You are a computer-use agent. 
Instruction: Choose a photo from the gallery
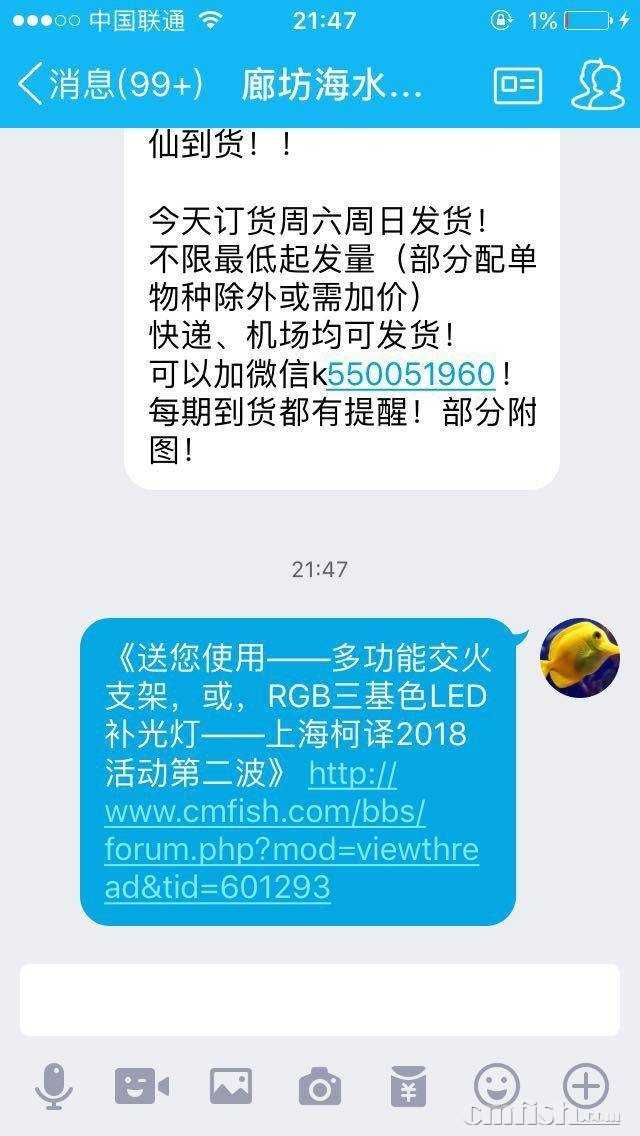coord(231,1086)
